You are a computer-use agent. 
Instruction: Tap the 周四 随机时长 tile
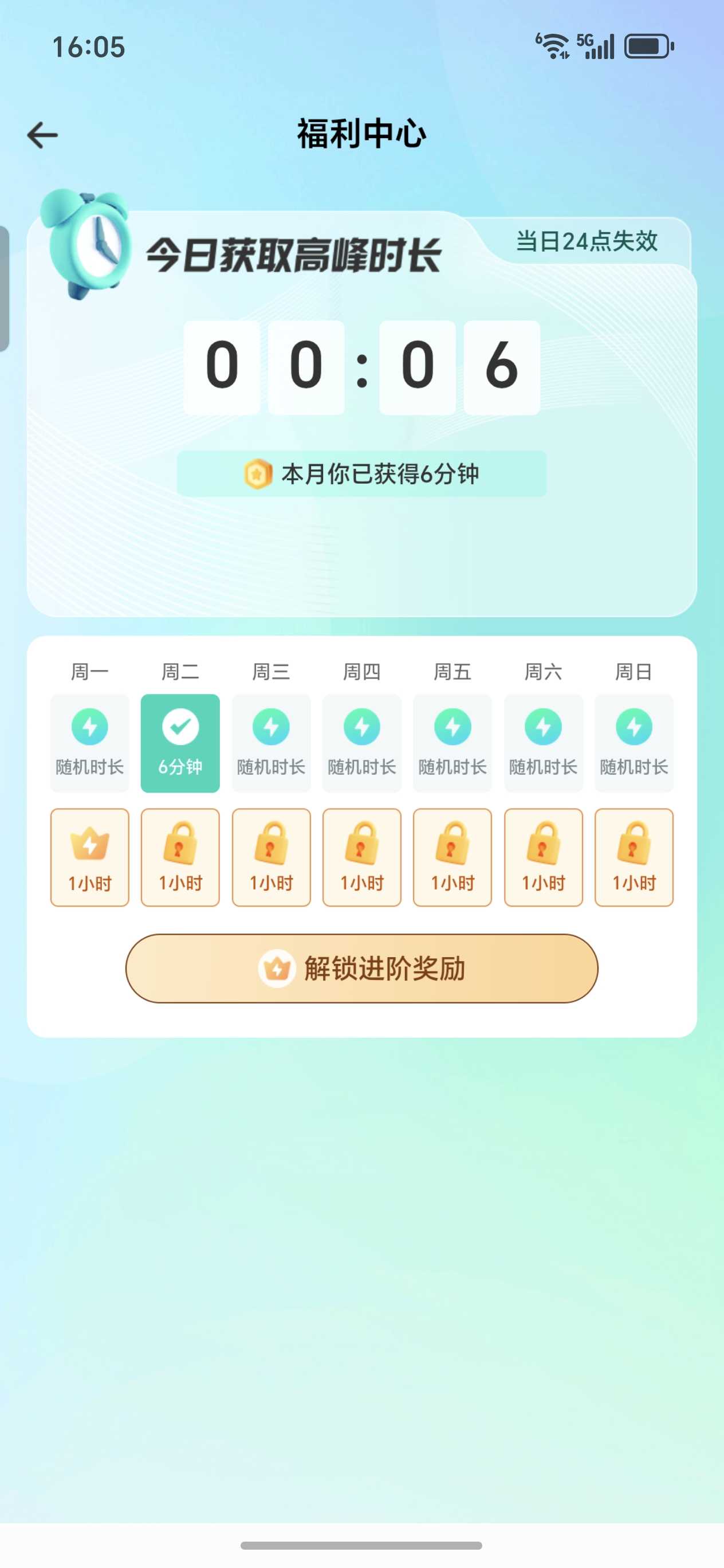[362, 743]
